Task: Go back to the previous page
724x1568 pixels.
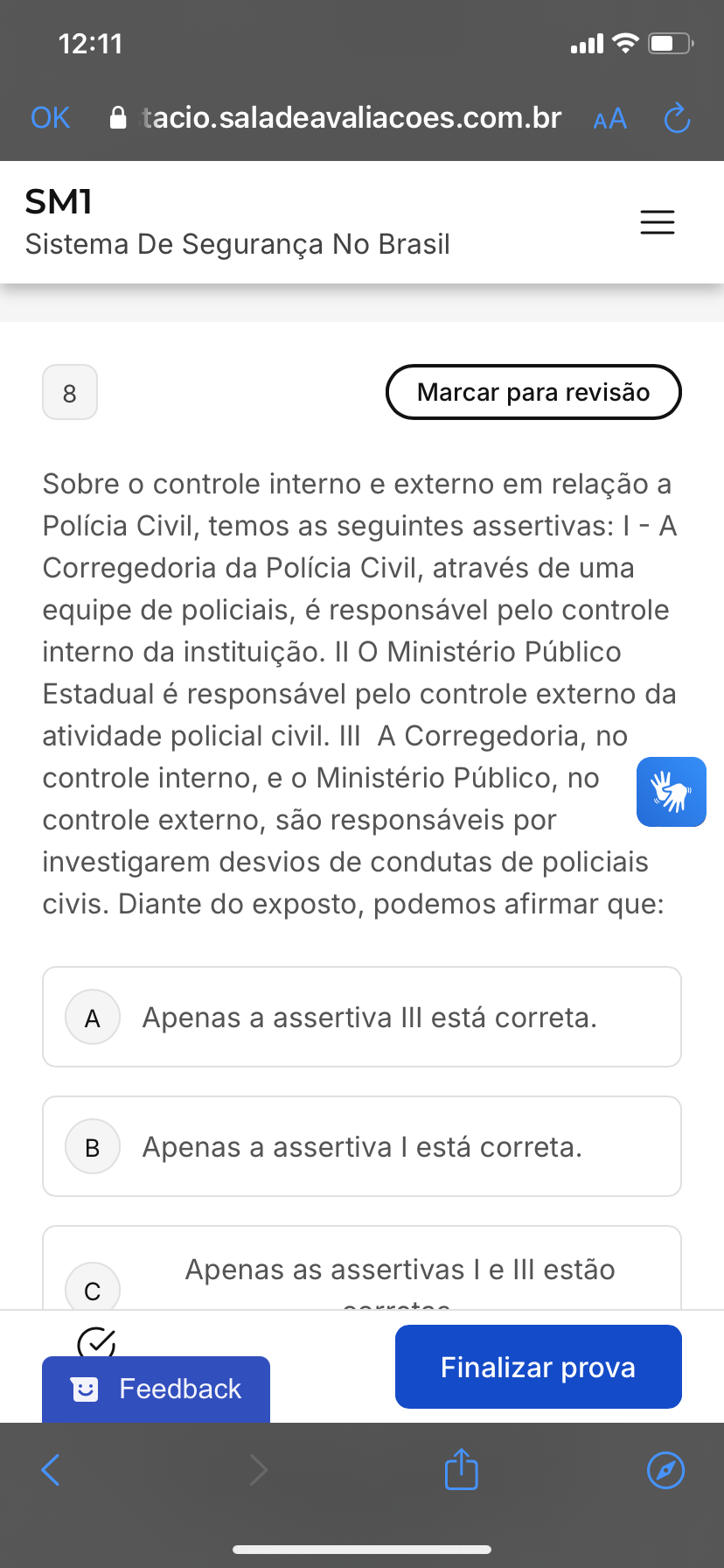Action: [51, 1470]
